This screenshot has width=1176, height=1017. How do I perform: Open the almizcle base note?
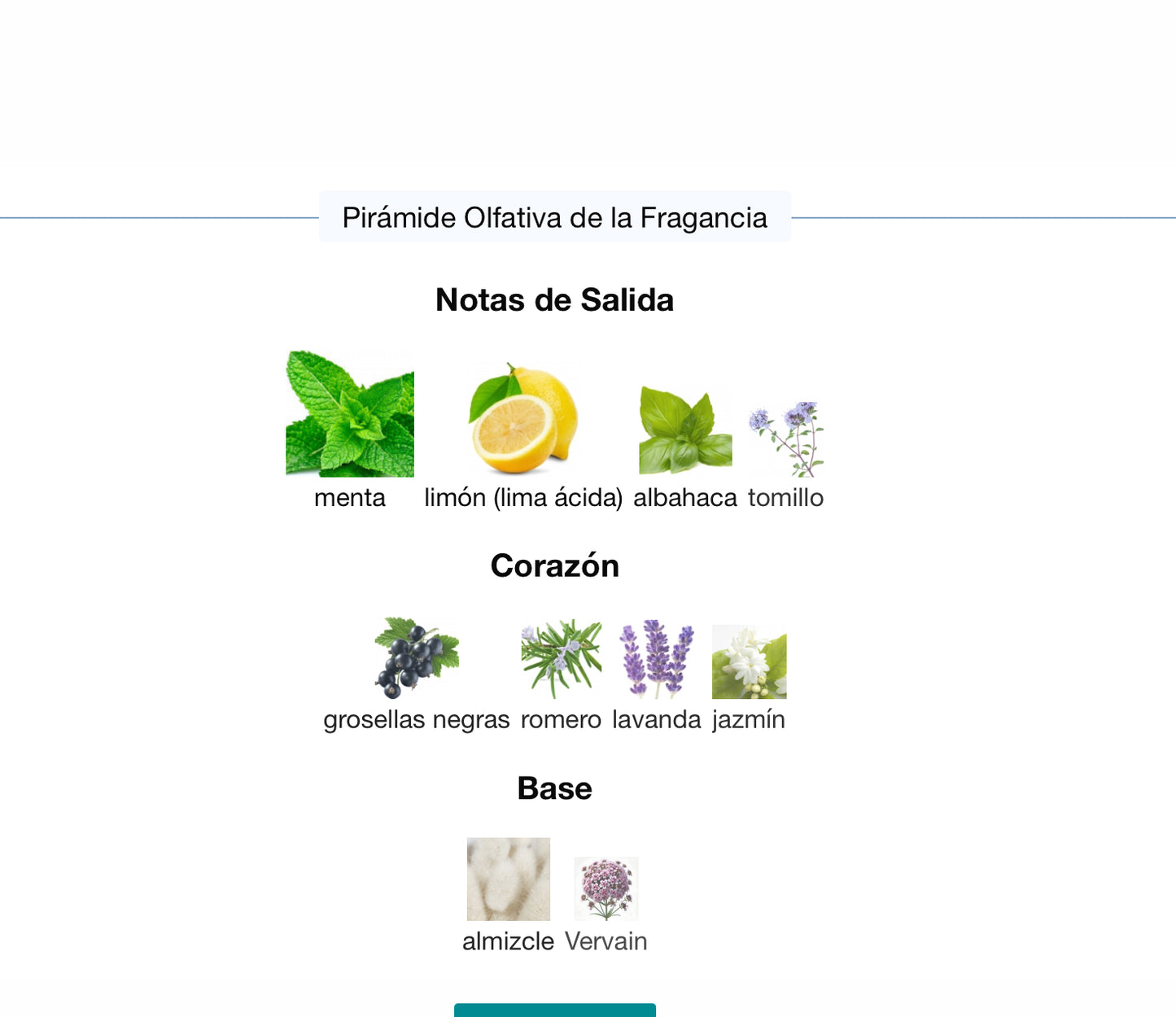click(509, 880)
